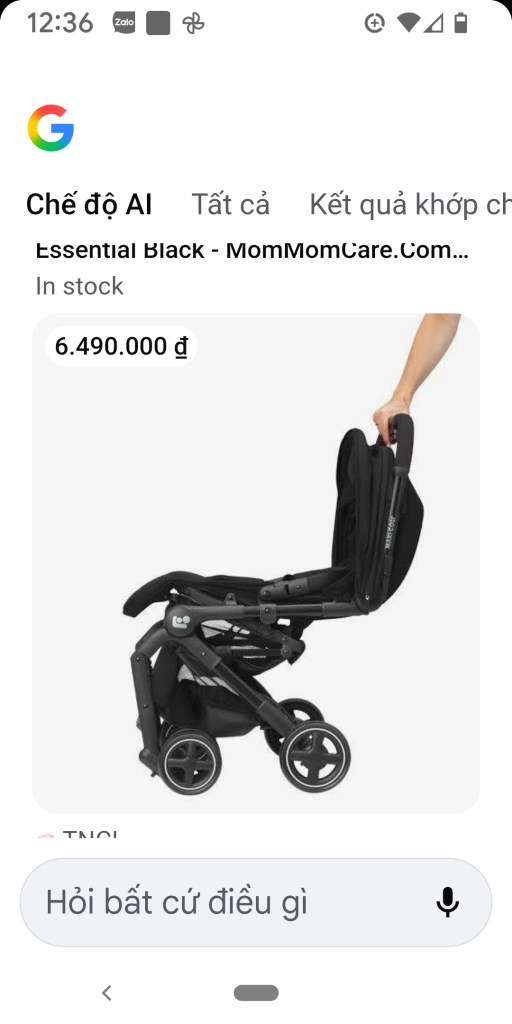Start voice search with the microphone
The image size is (512, 1024).
point(447,902)
